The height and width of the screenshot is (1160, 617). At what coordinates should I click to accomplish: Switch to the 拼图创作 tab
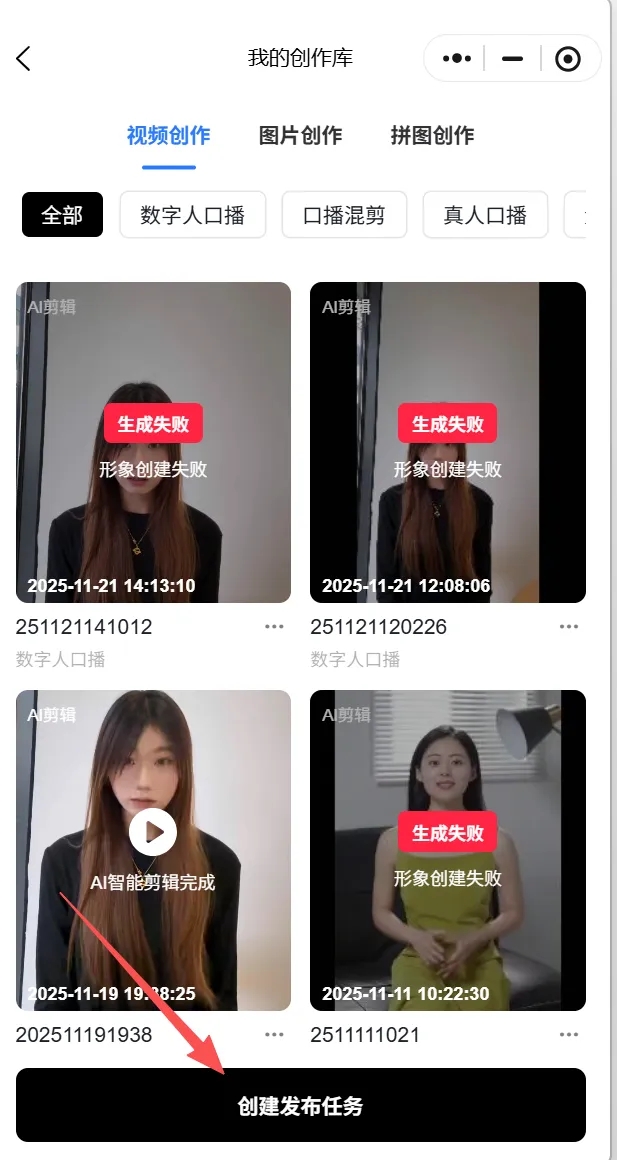point(432,136)
